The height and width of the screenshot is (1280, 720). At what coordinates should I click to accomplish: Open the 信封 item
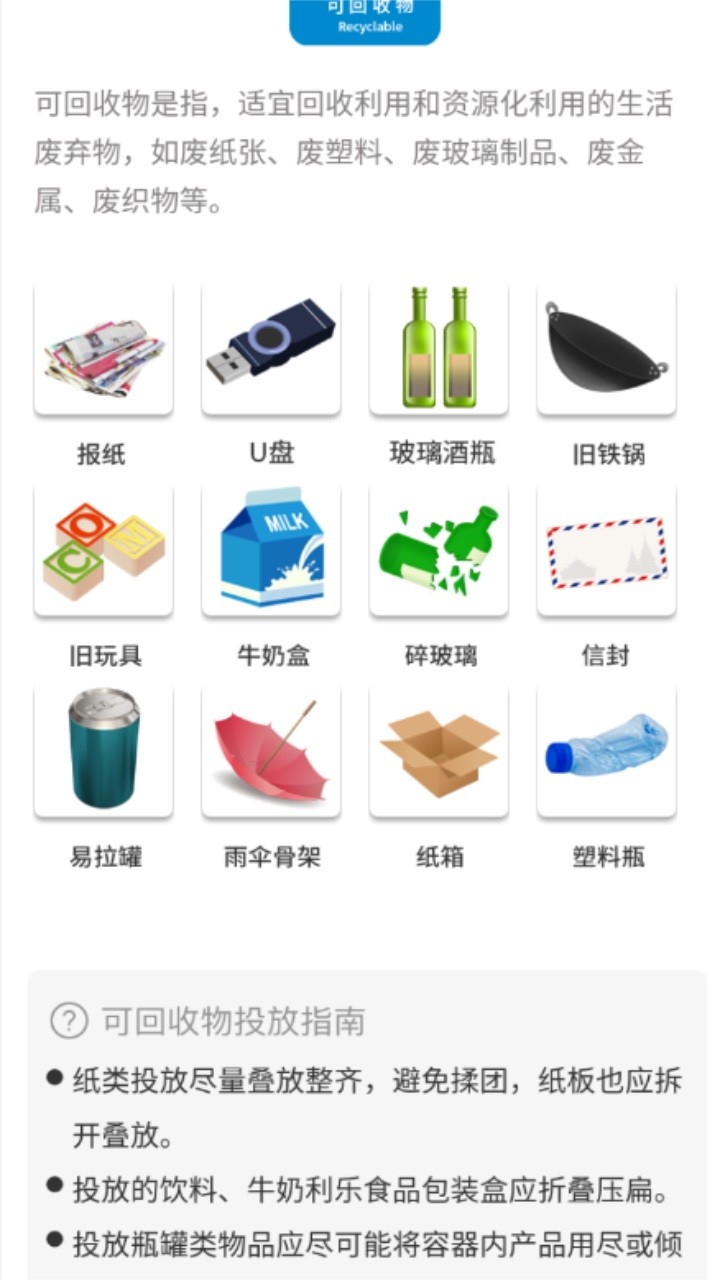(606, 550)
